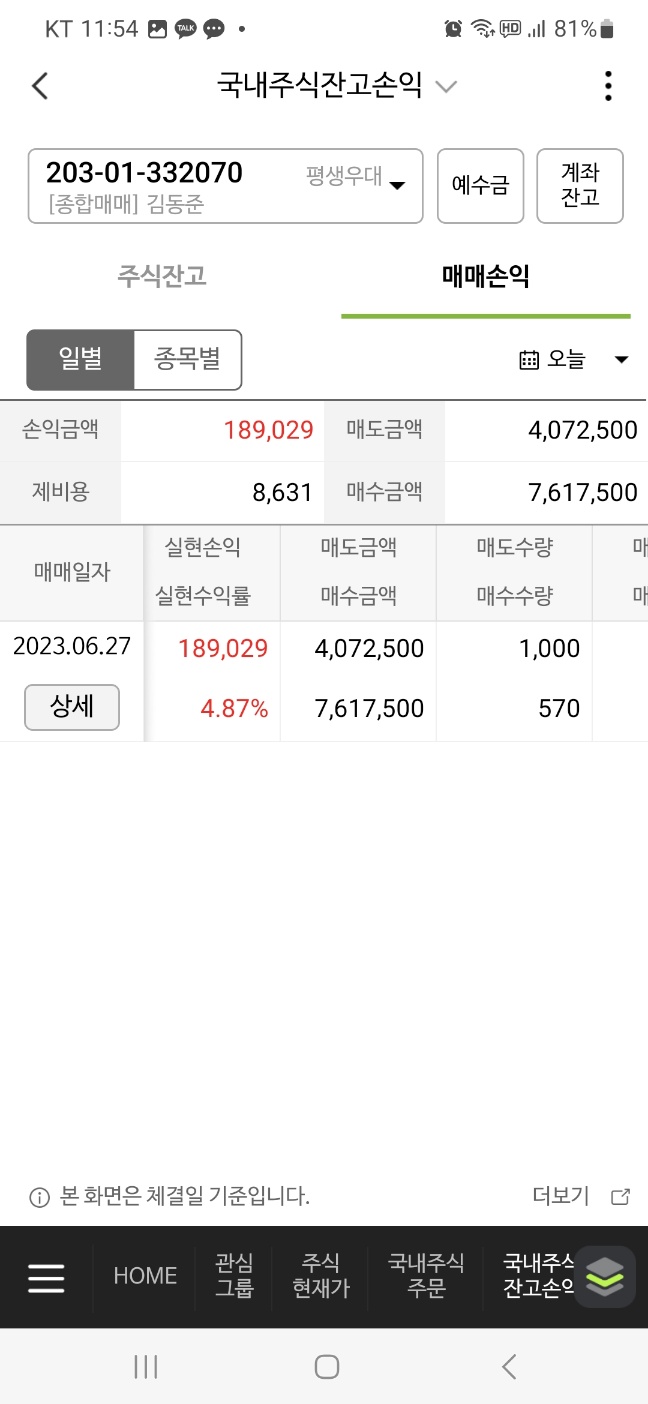Tap the system recent apps button
Viewport: 648px width, 1404px height.
146,1367
